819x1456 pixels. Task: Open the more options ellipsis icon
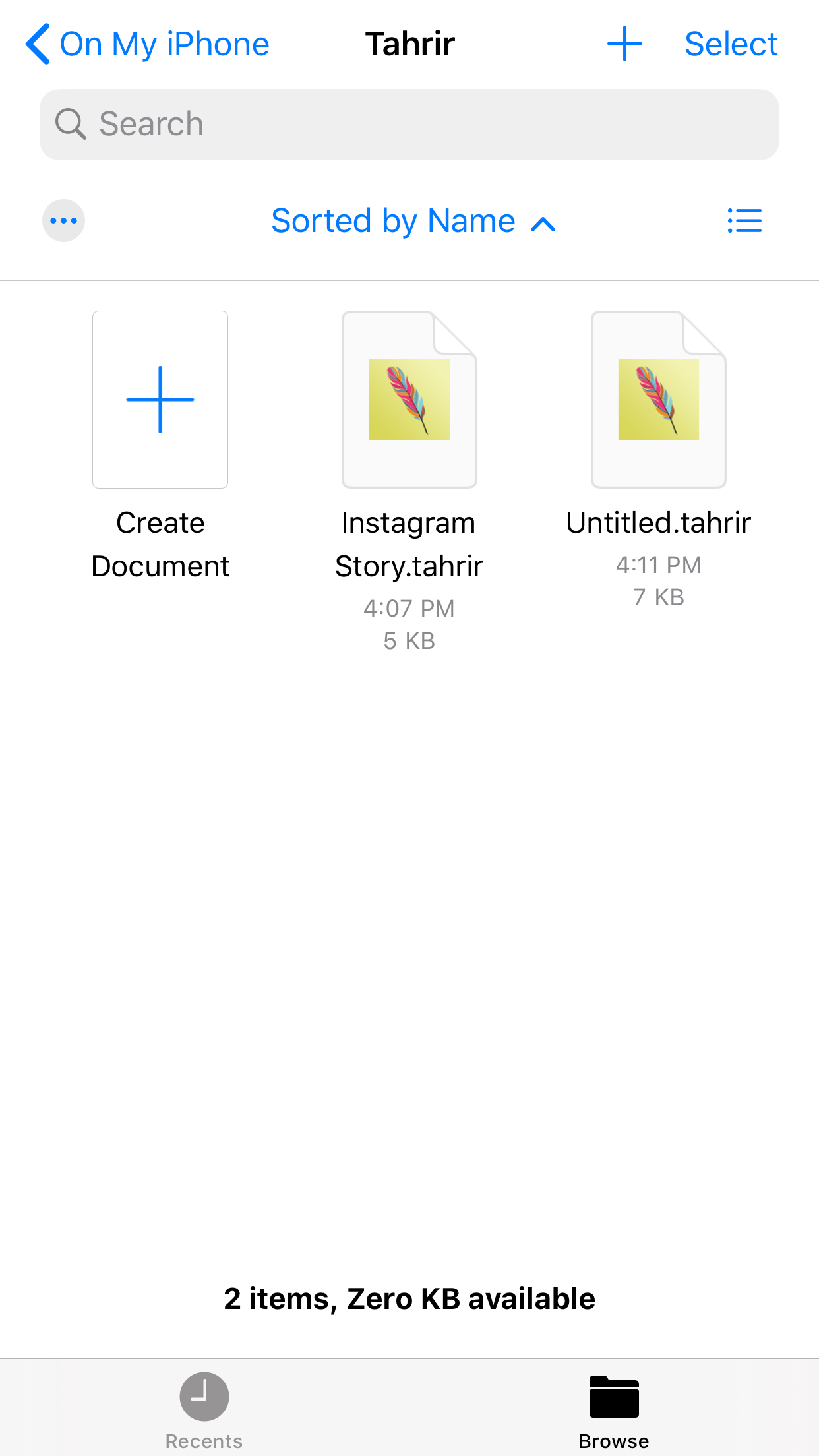[x=63, y=220]
